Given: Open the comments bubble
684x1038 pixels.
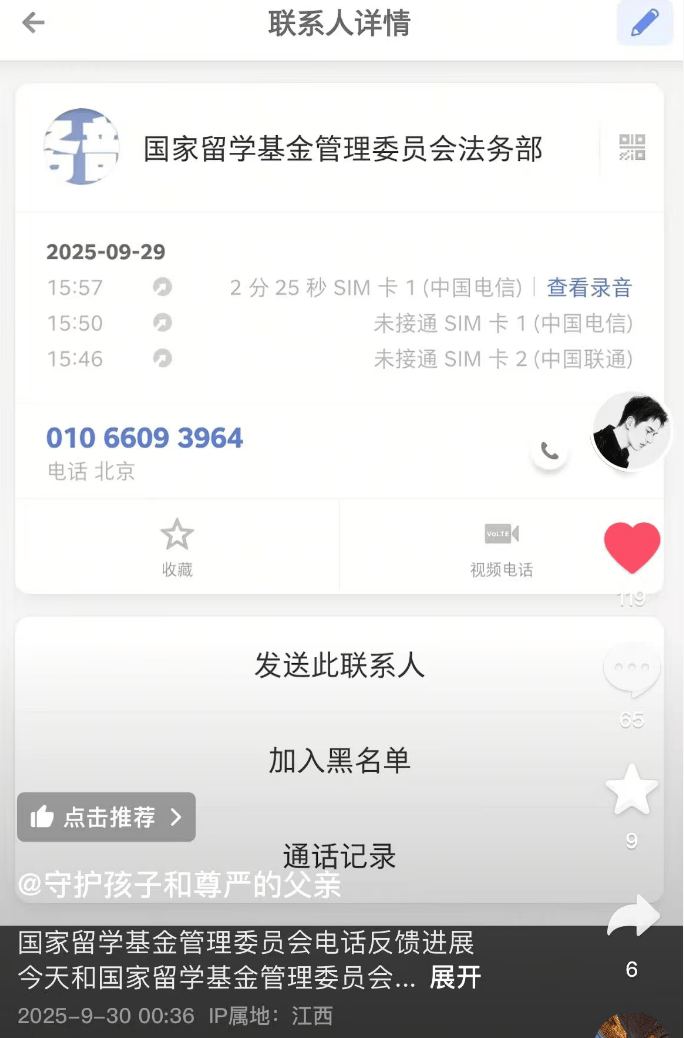Looking at the screenshot, I should coord(631,670).
